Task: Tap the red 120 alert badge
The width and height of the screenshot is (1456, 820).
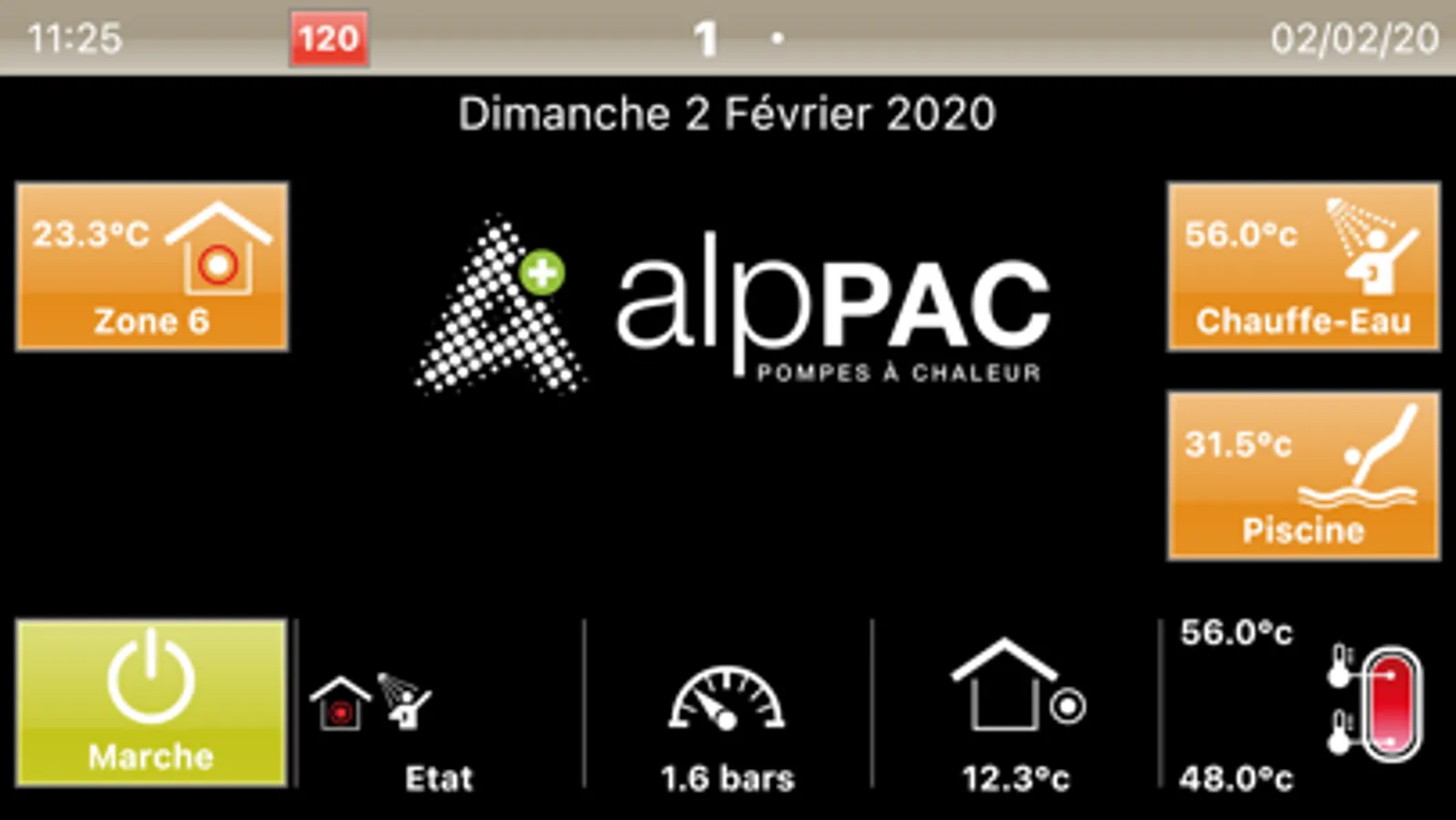Action: click(329, 38)
